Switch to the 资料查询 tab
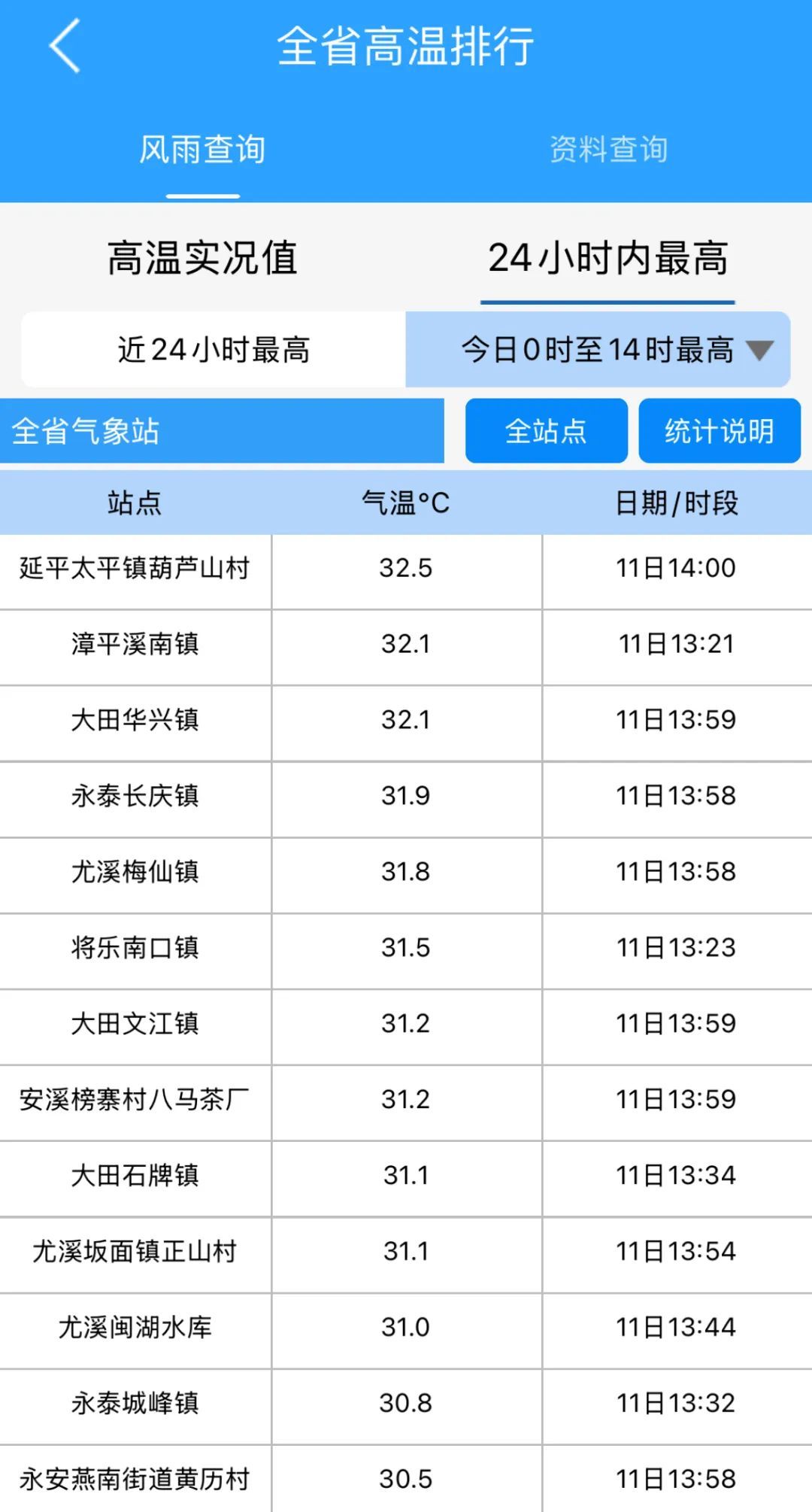 coord(611,149)
